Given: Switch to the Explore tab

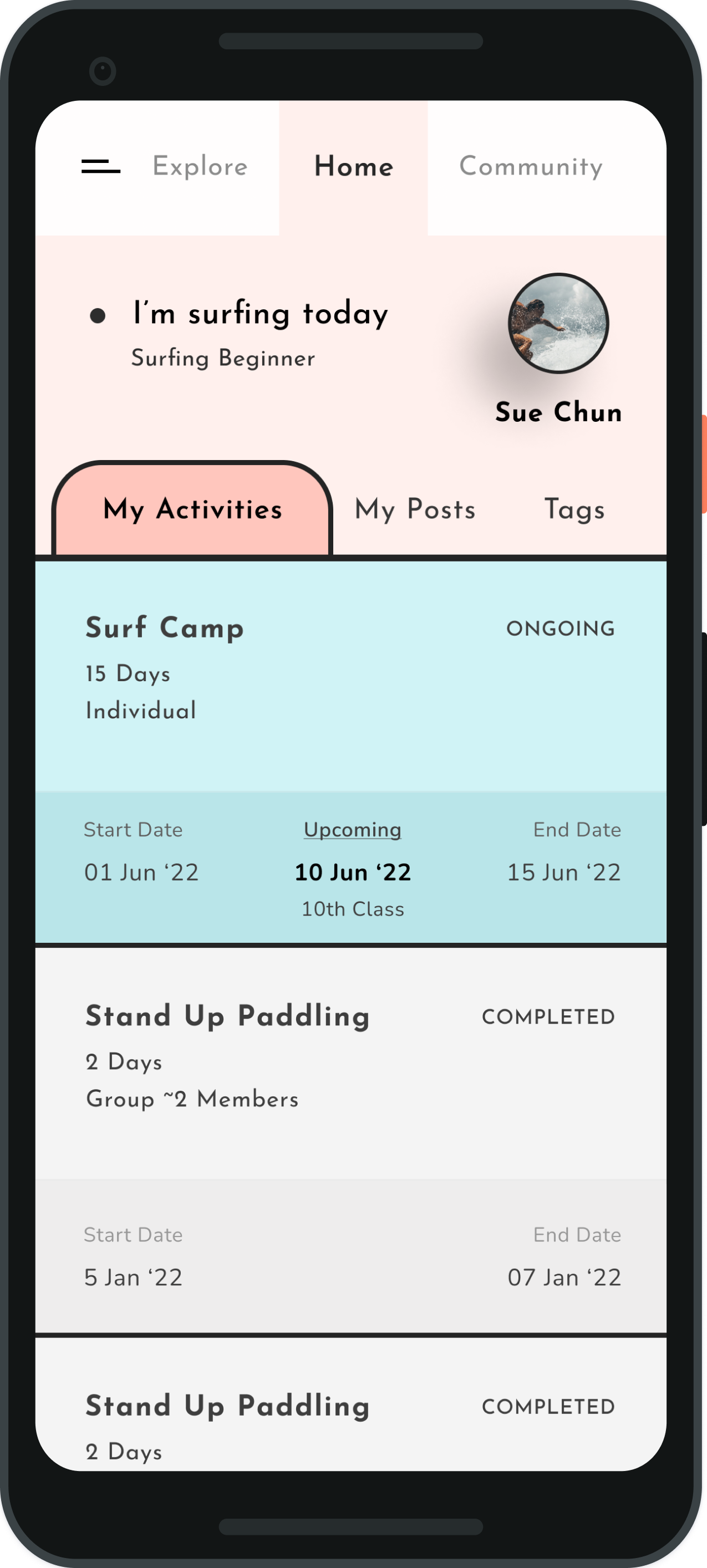Looking at the screenshot, I should click(x=200, y=167).
